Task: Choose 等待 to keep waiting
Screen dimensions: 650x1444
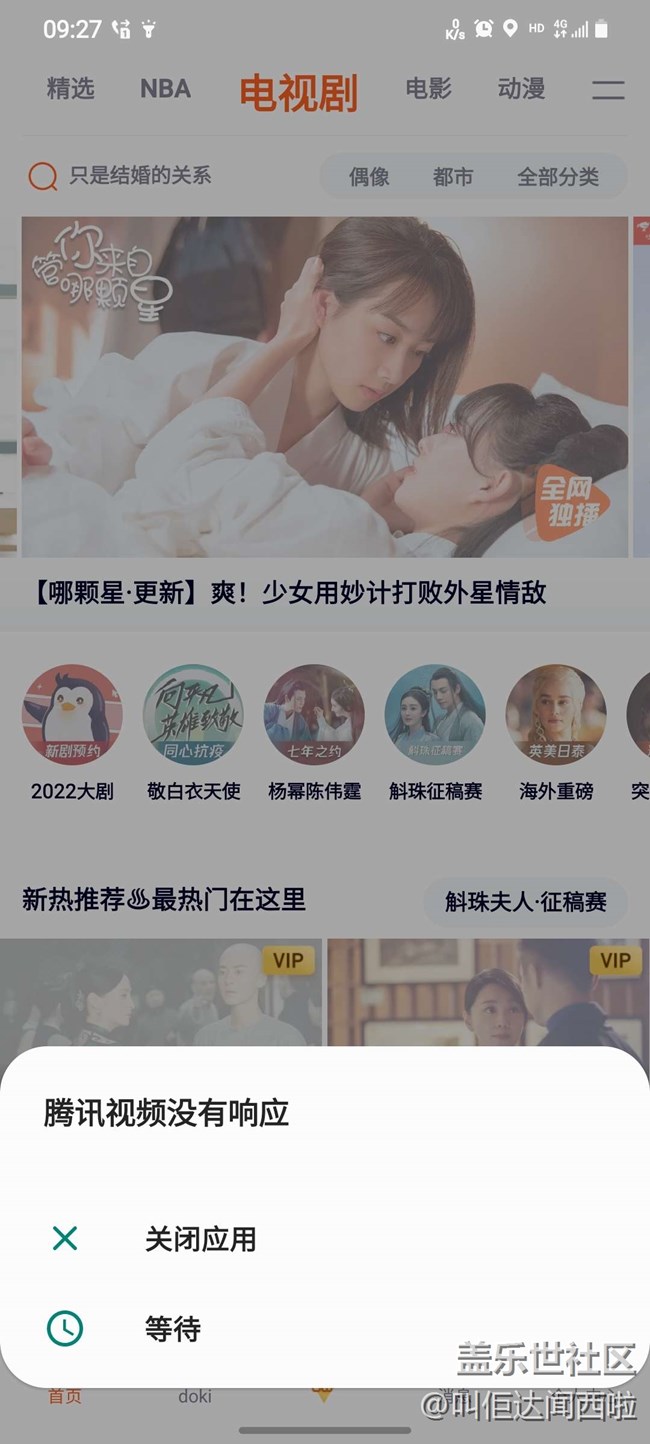Action: pos(173,1329)
